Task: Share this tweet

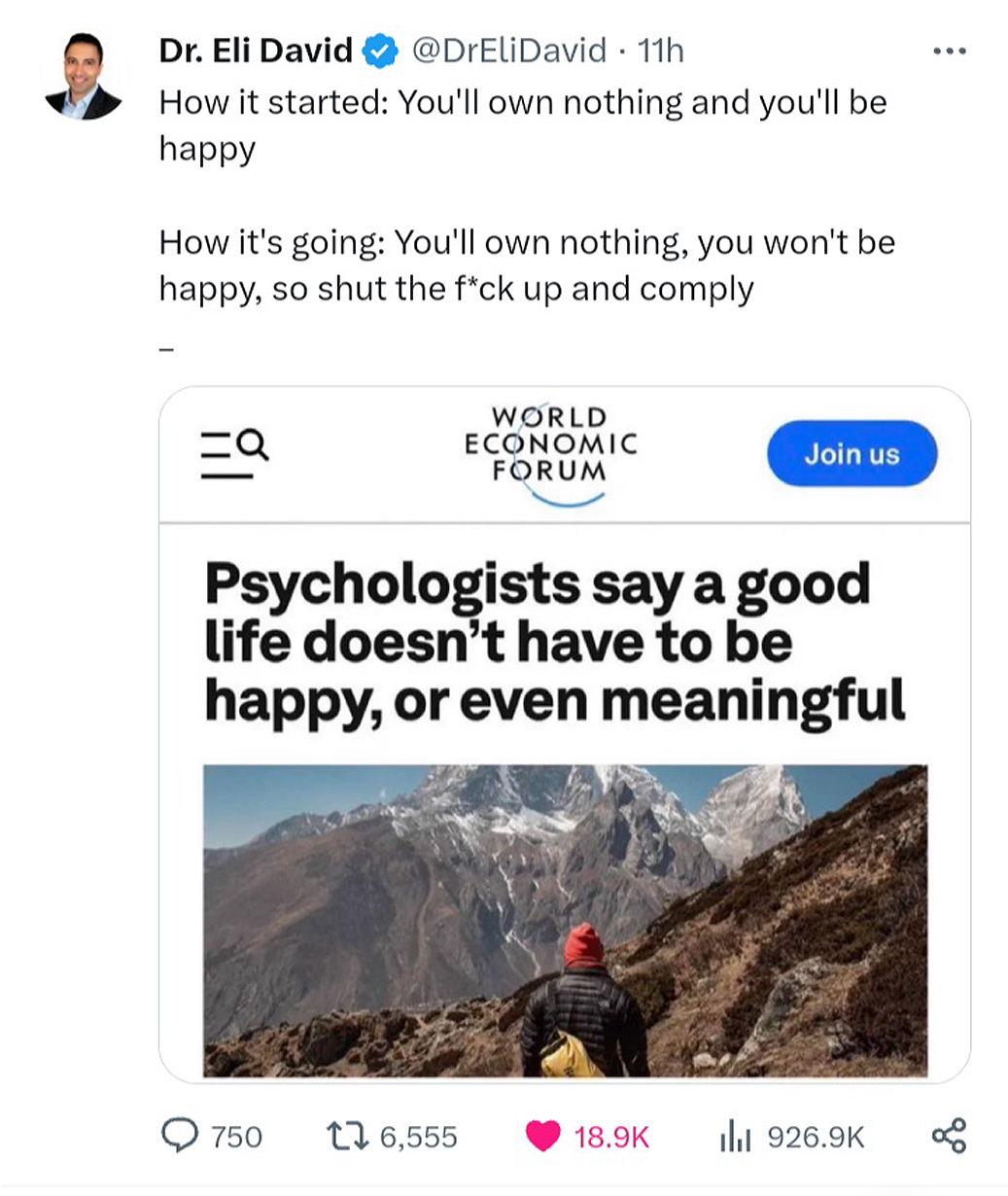Action: click(949, 1135)
